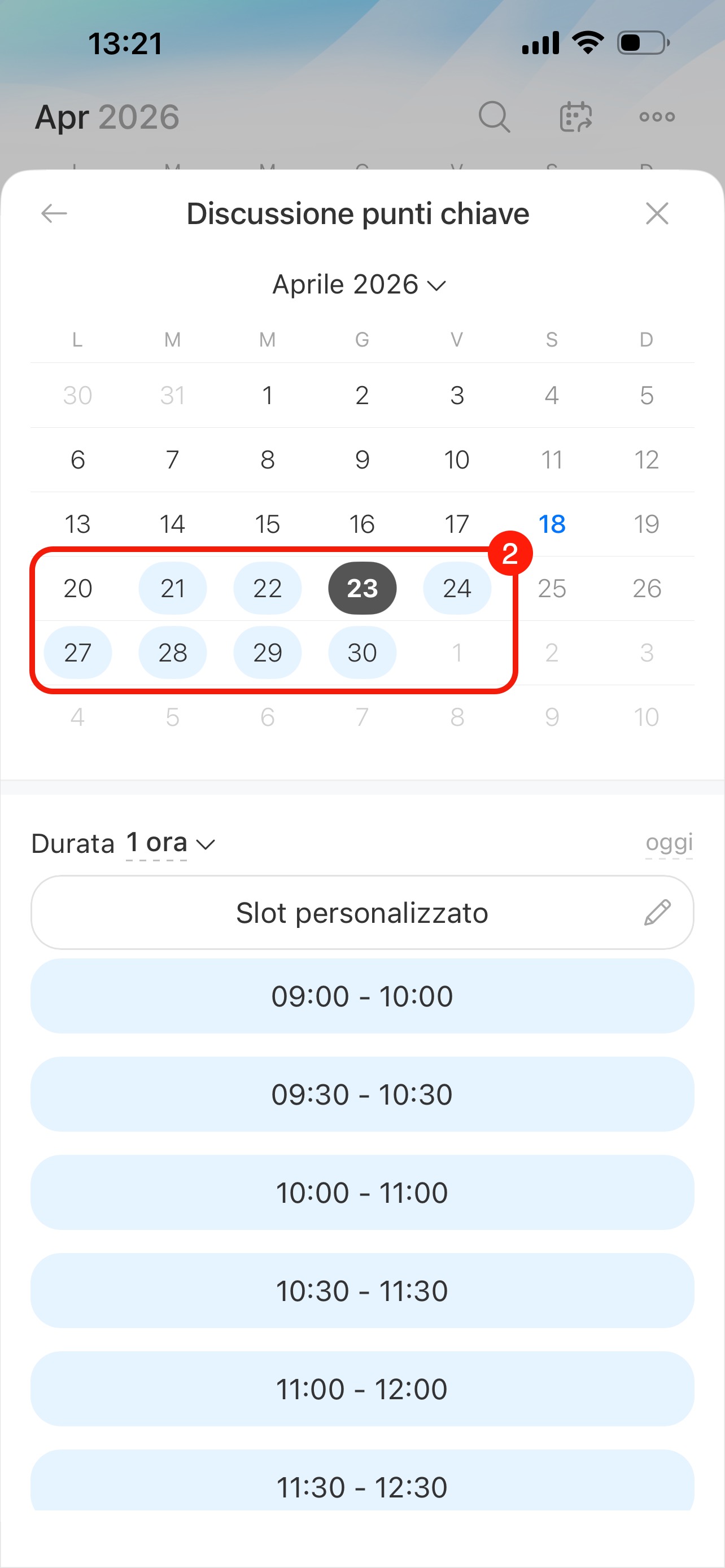Select the 09:00 - 10:00 slot

(362, 996)
